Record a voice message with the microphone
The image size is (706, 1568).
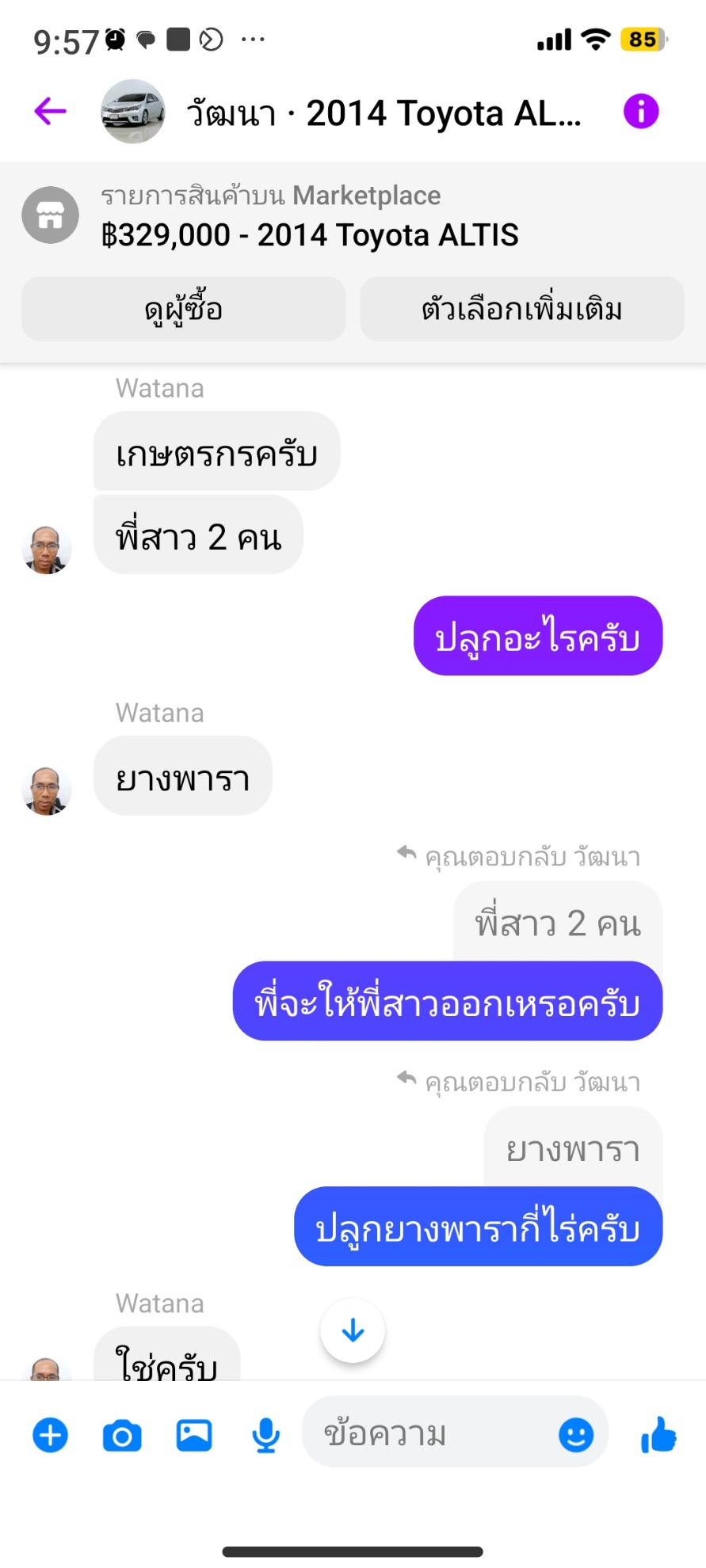tap(265, 1436)
